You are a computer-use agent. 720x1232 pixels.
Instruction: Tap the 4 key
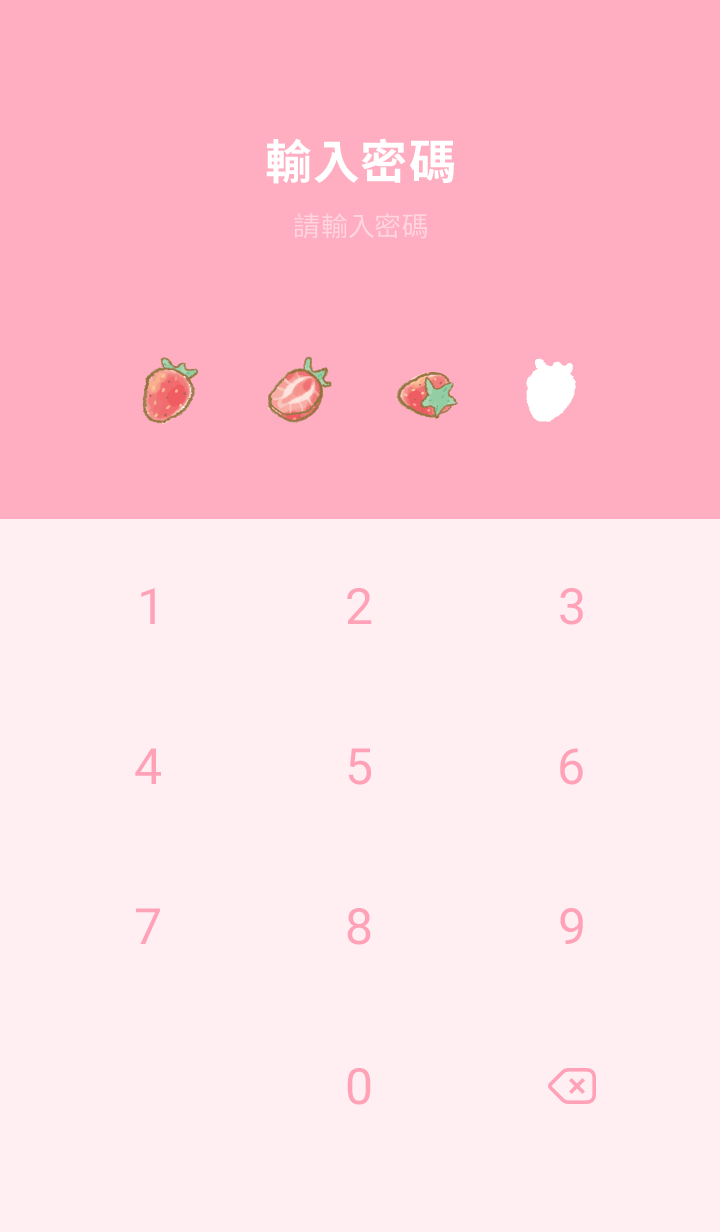[148, 767]
